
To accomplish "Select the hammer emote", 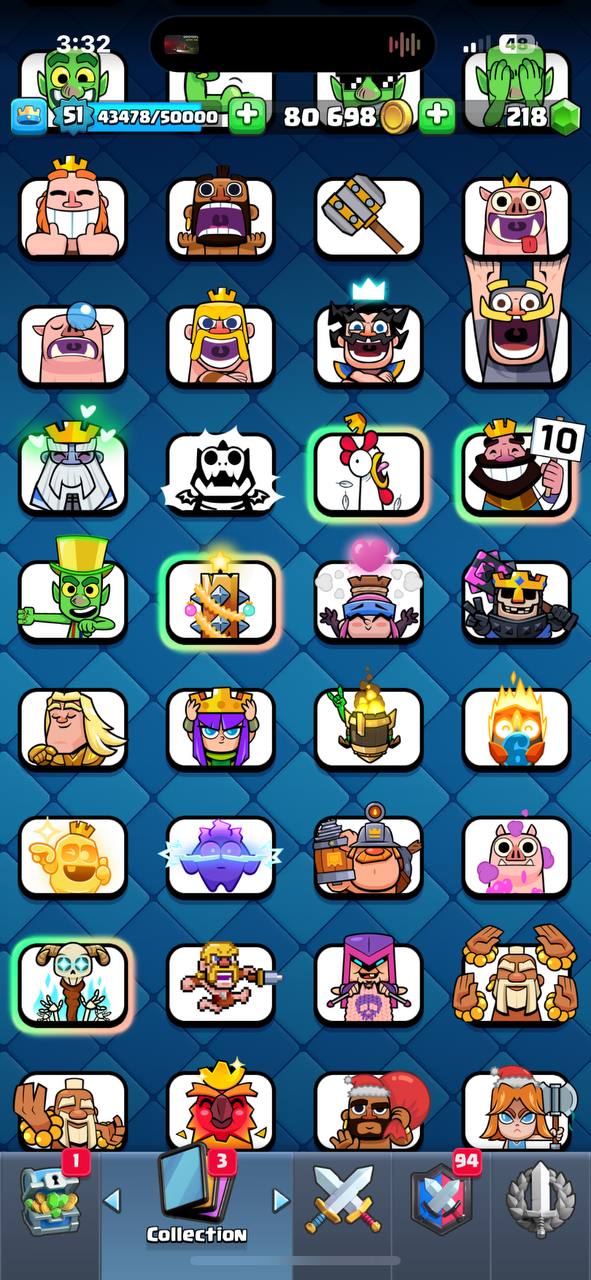I will (x=369, y=217).
